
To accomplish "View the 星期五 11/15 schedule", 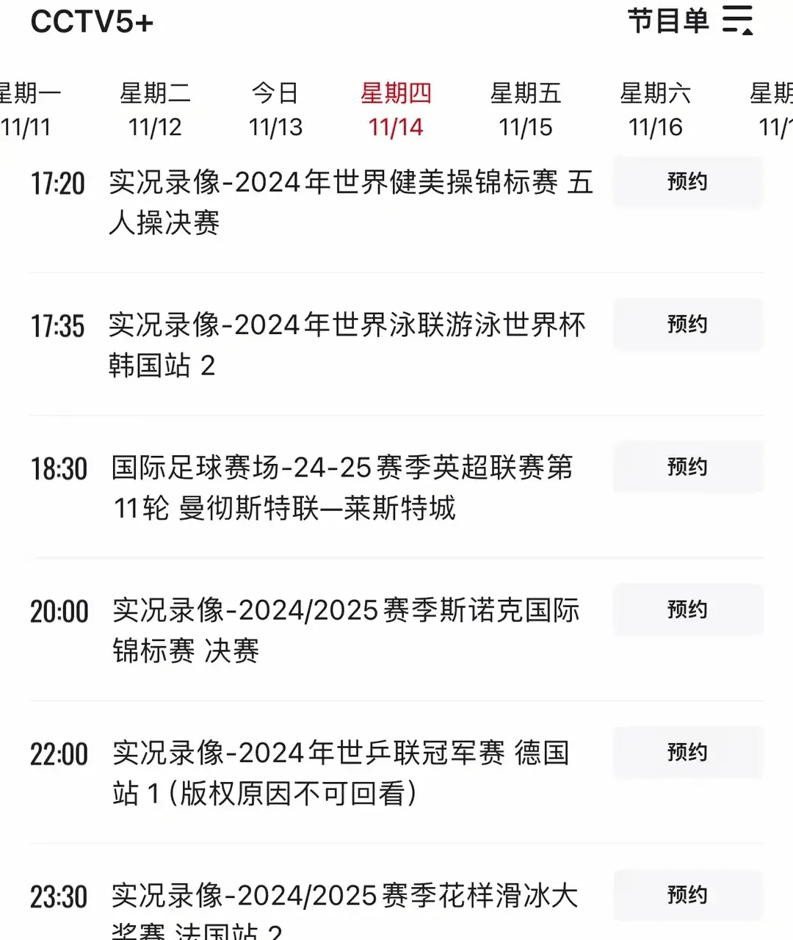I will [525, 110].
